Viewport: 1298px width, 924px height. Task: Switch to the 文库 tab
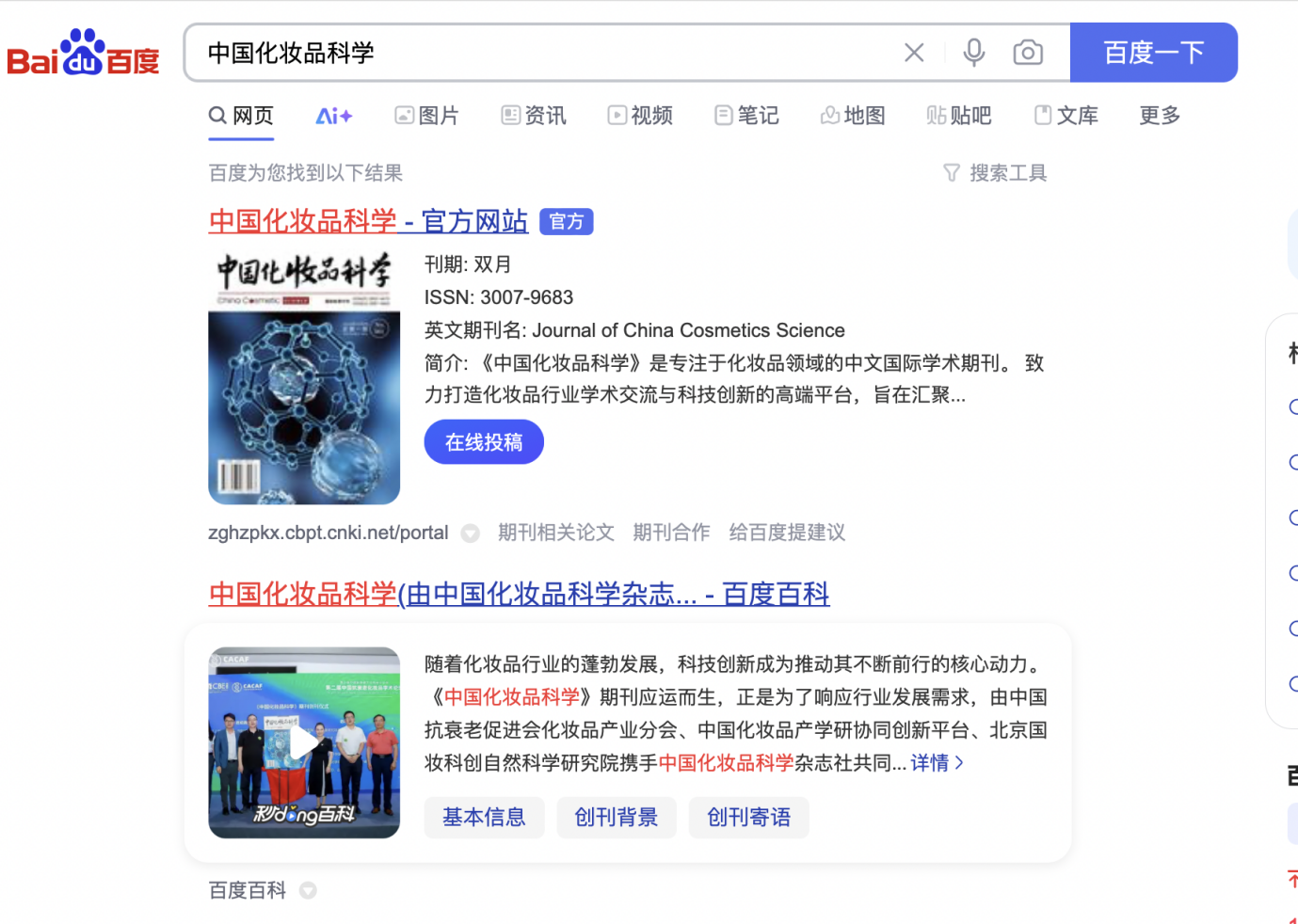pos(1066,116)
